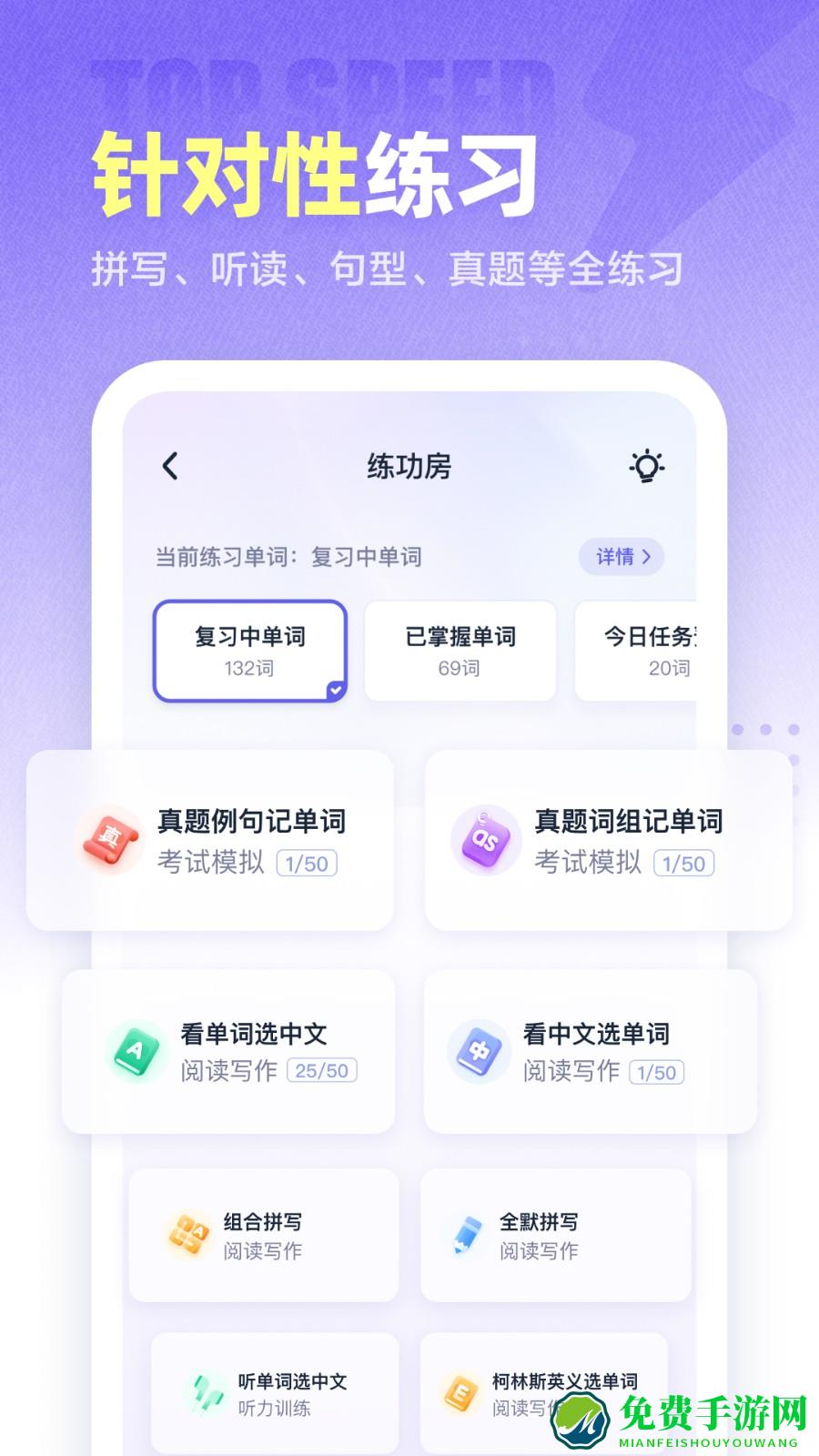The height and width of the screenshot is (1456, 819).
Task: Click the pencil icon for 全默拼写
Action: [x=467, y=1233]
